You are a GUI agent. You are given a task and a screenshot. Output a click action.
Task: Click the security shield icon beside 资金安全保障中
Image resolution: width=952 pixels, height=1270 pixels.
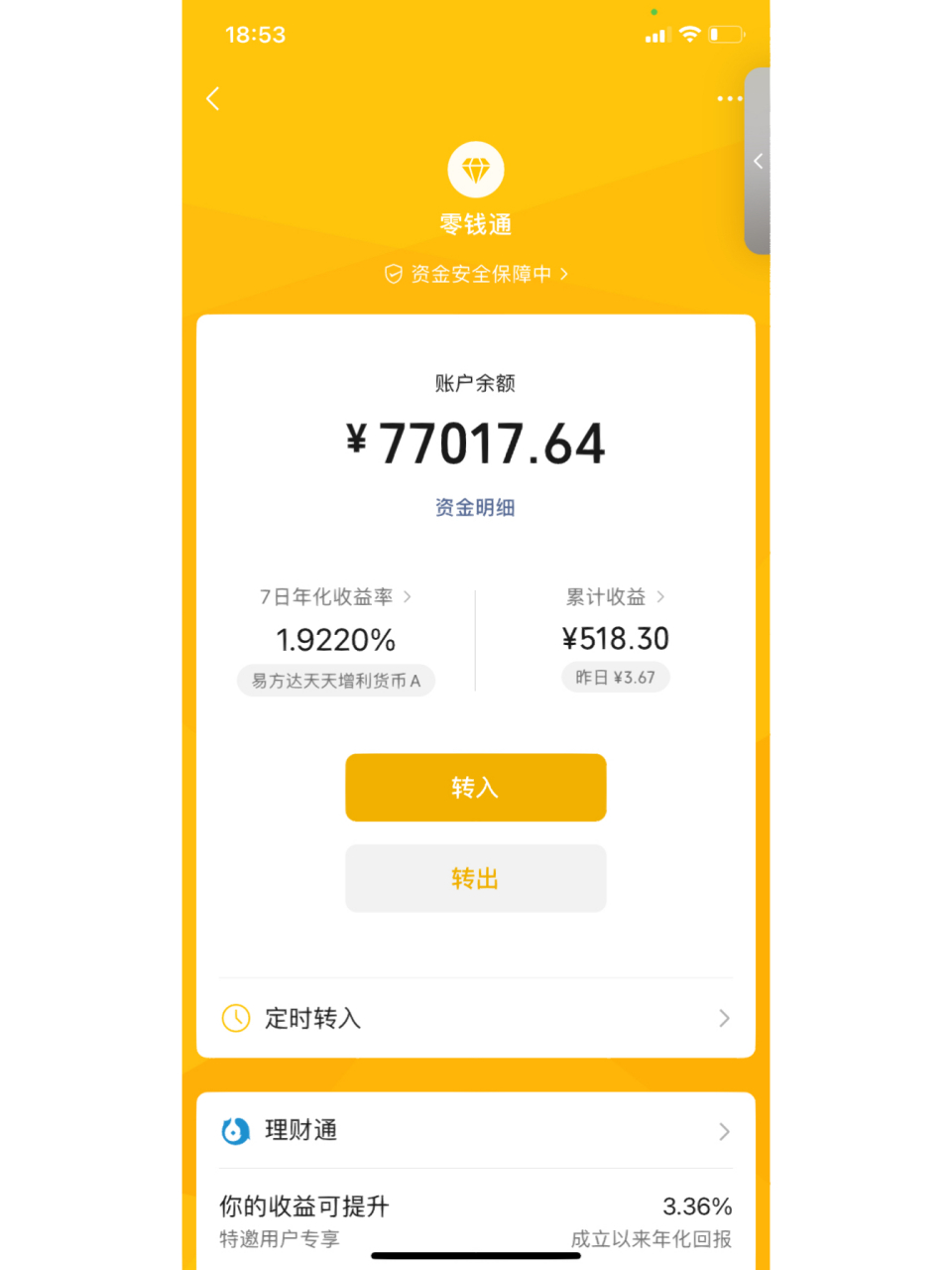pos(394,274)
